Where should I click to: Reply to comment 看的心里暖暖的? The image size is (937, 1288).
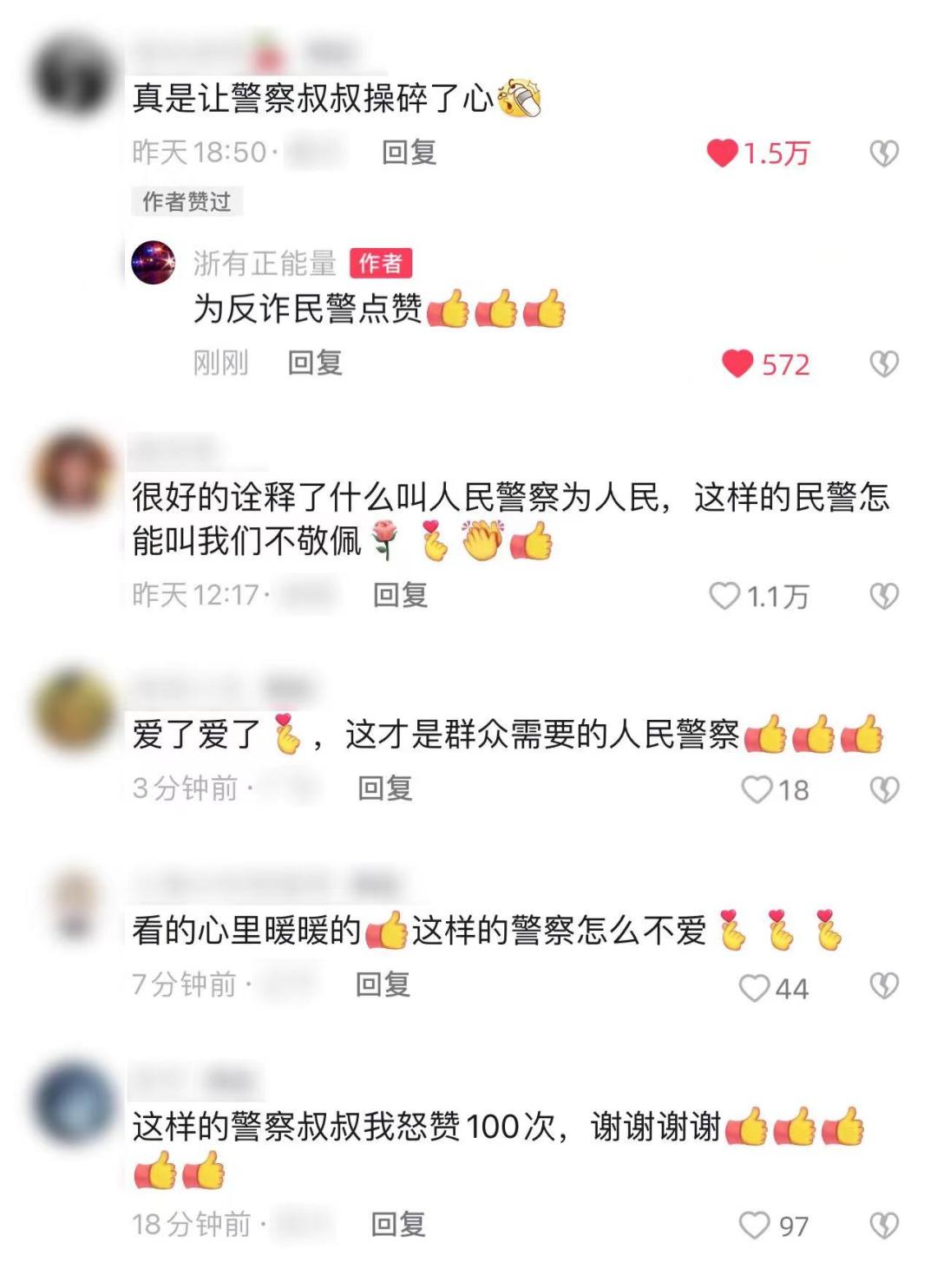[x=383, y=984]
